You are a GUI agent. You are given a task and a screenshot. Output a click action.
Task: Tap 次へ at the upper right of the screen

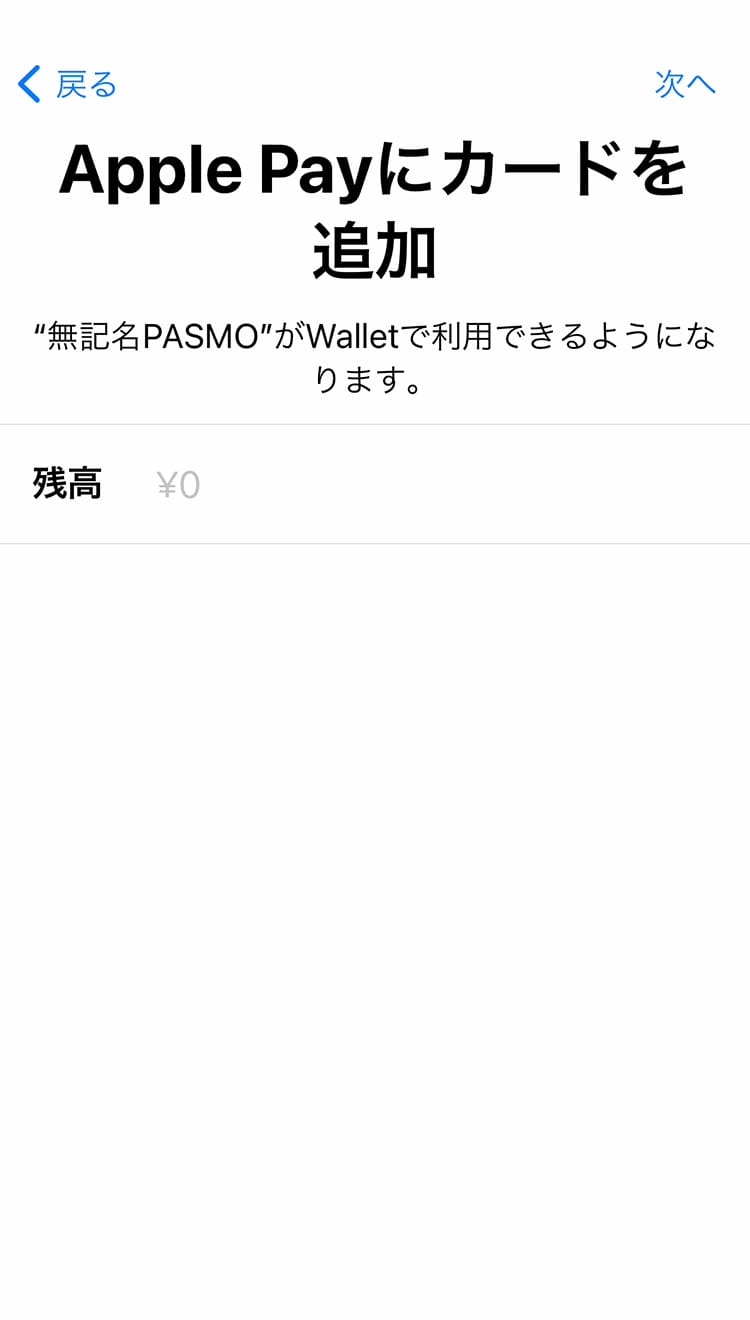[687, 85]
